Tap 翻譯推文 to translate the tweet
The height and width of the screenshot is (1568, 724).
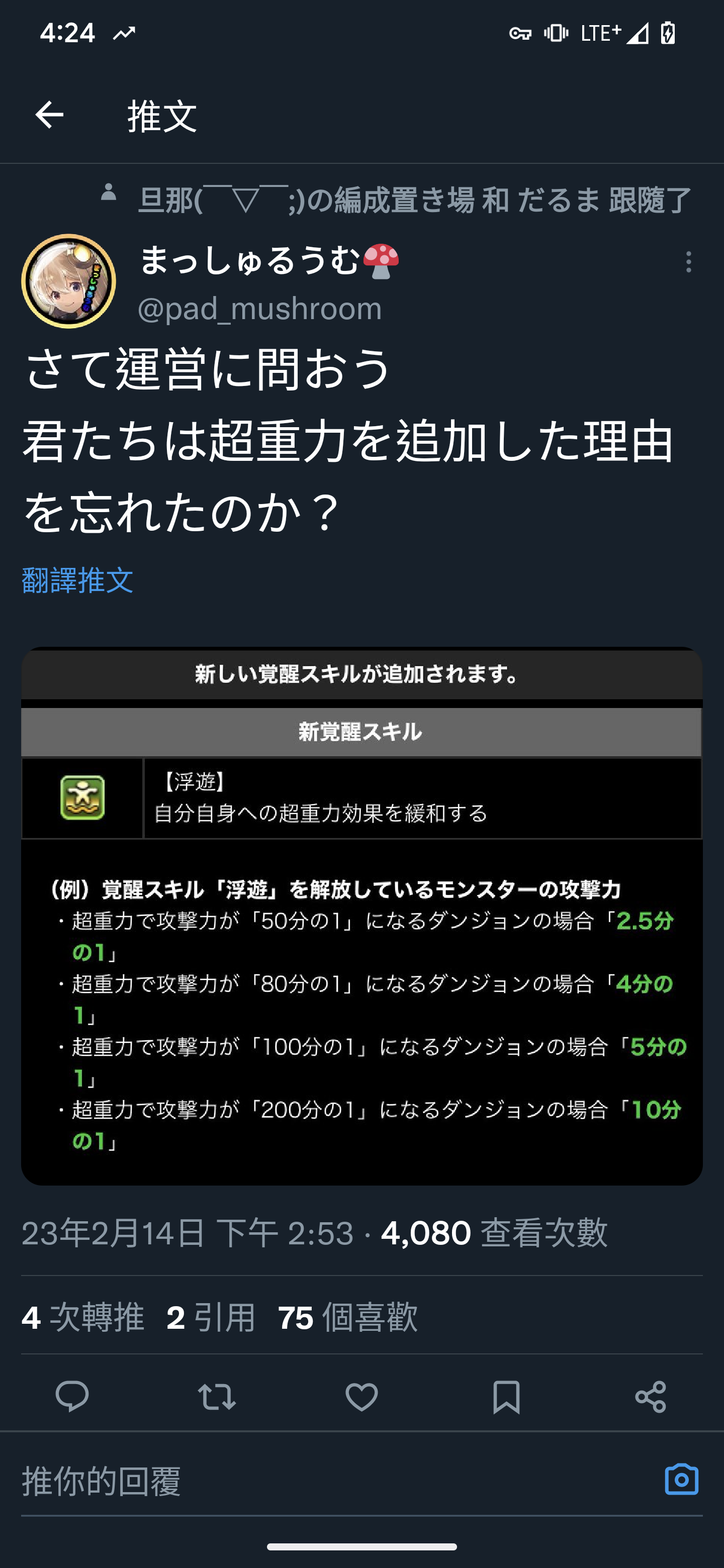pos(77,580)
